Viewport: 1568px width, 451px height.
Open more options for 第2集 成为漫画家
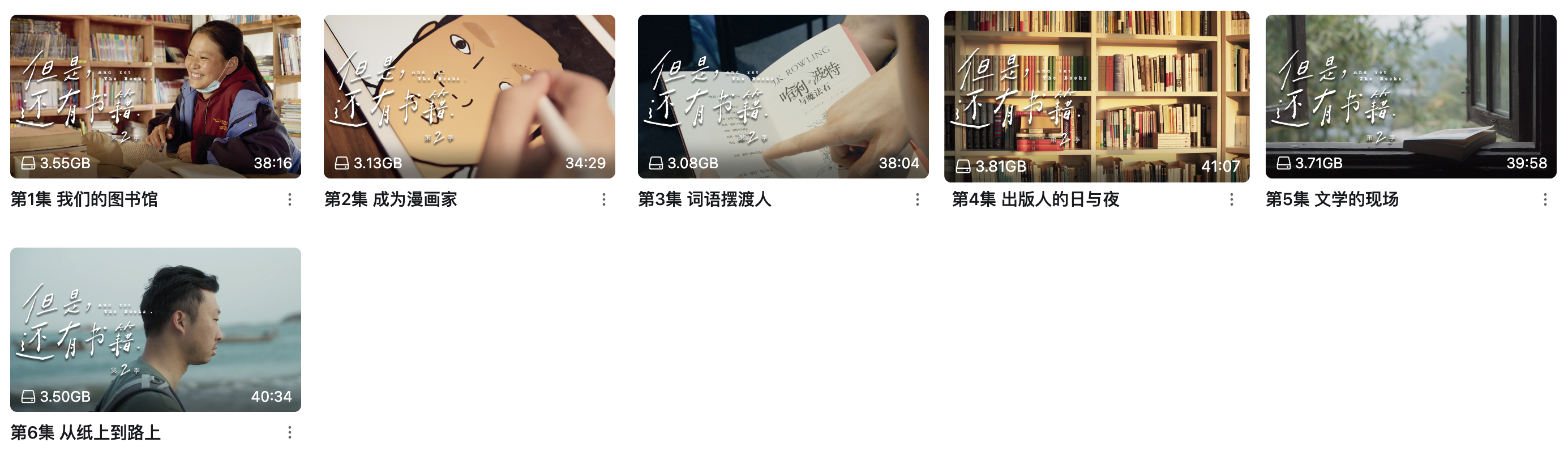pyautogui.click(x=604, y=199)
